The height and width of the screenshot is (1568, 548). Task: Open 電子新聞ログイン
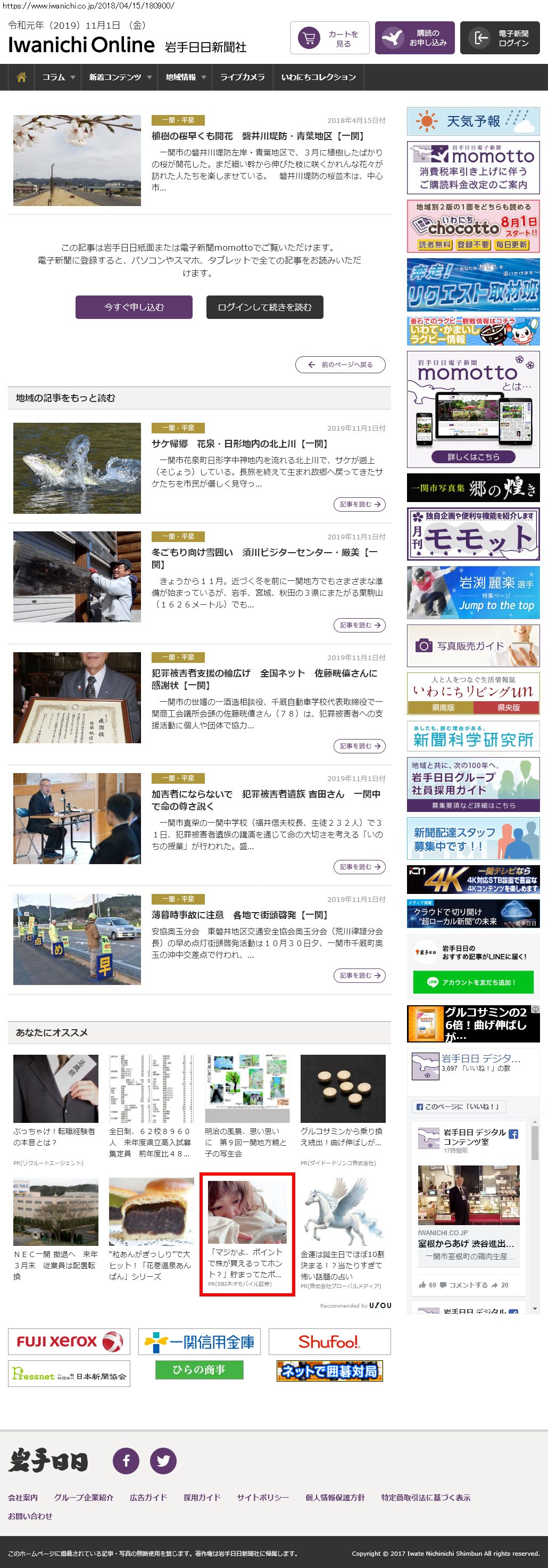coord(500,38)
